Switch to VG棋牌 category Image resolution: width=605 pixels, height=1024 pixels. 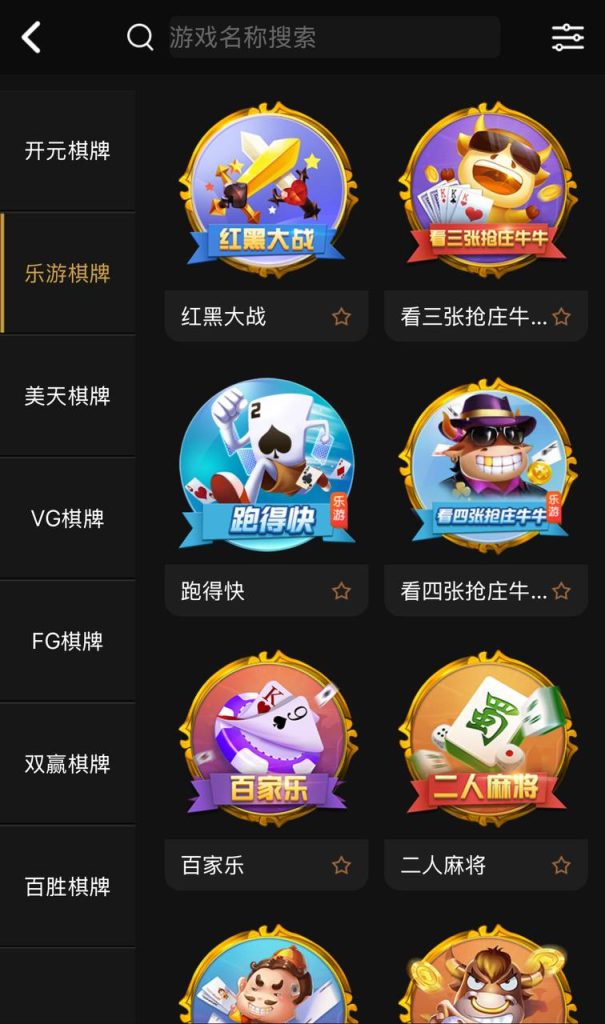point(67,518)
